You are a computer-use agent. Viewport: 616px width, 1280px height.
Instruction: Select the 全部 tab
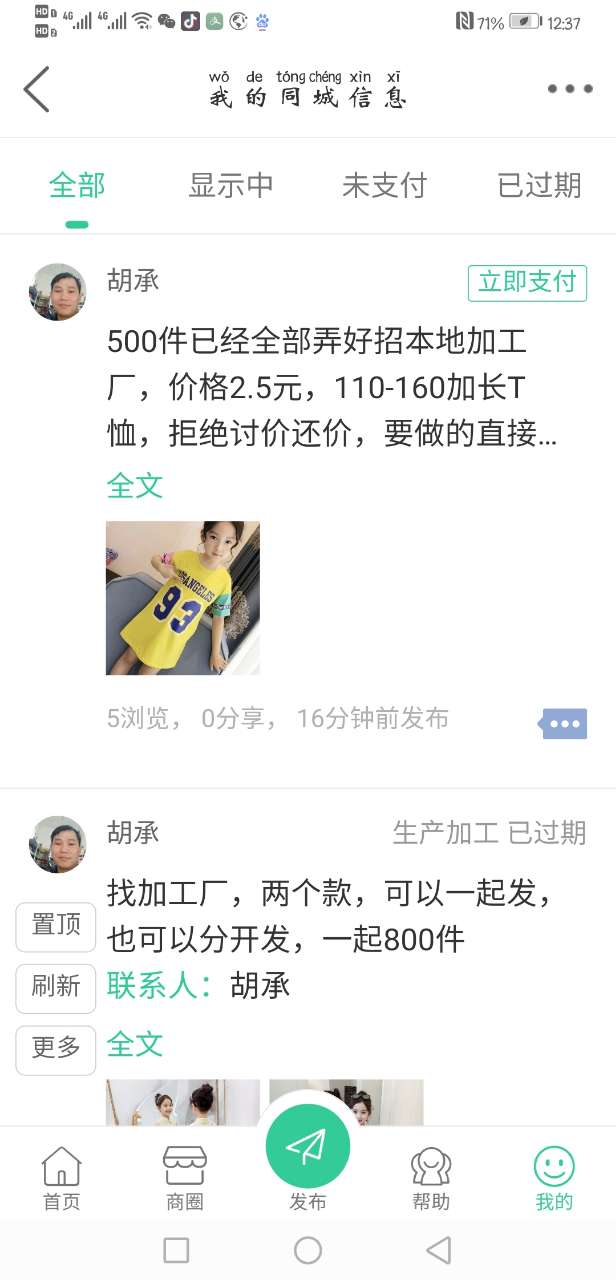coord(77,186)
